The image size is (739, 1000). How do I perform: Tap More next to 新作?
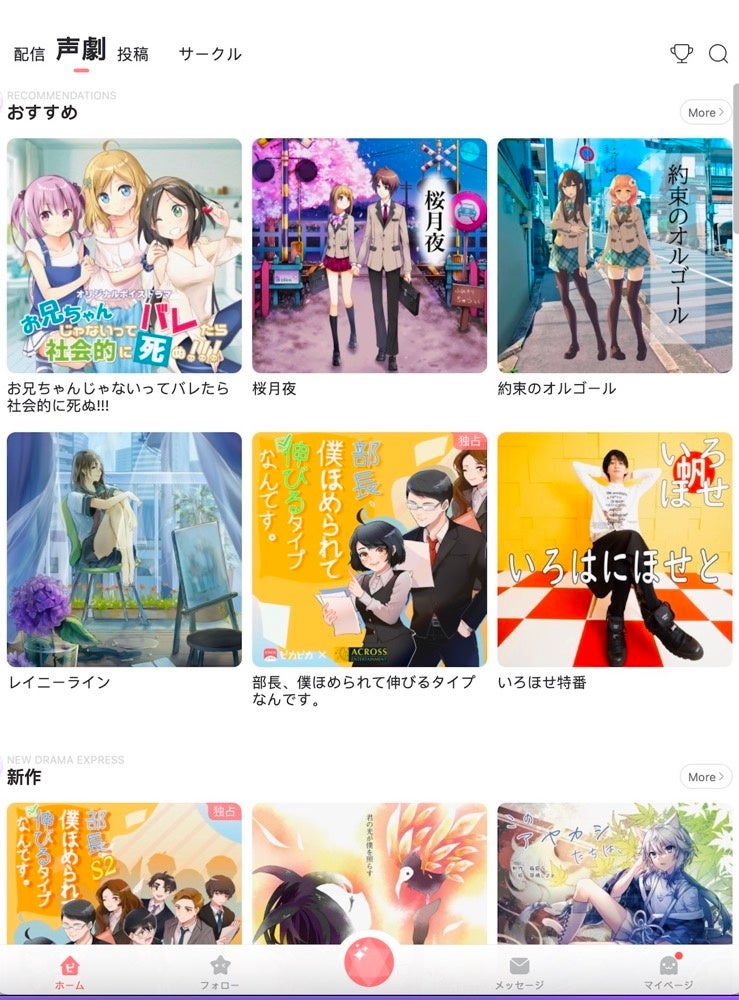(706, 776)
